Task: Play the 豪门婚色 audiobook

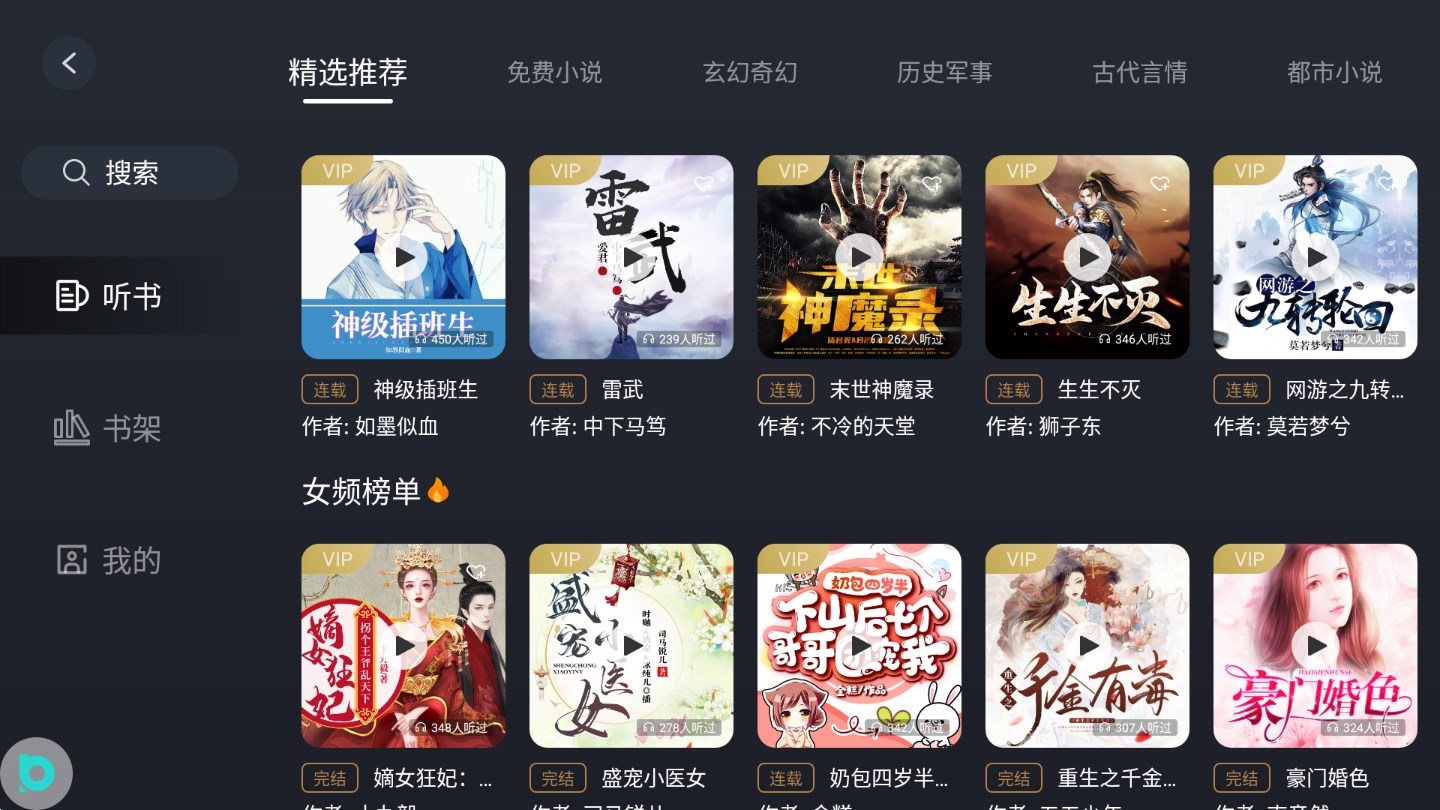Action: (x=1315, y=646)
